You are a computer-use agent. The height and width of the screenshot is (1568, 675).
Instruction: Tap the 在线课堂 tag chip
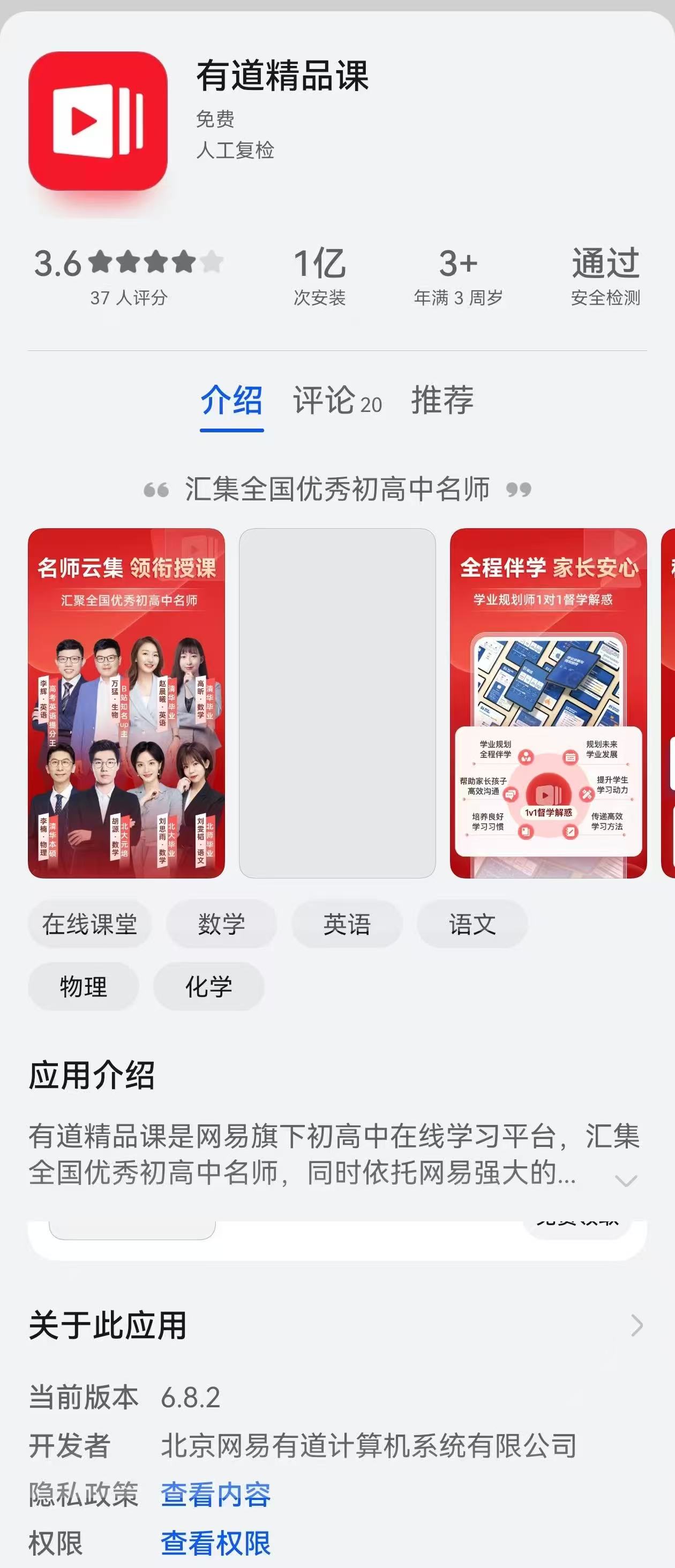89,924
